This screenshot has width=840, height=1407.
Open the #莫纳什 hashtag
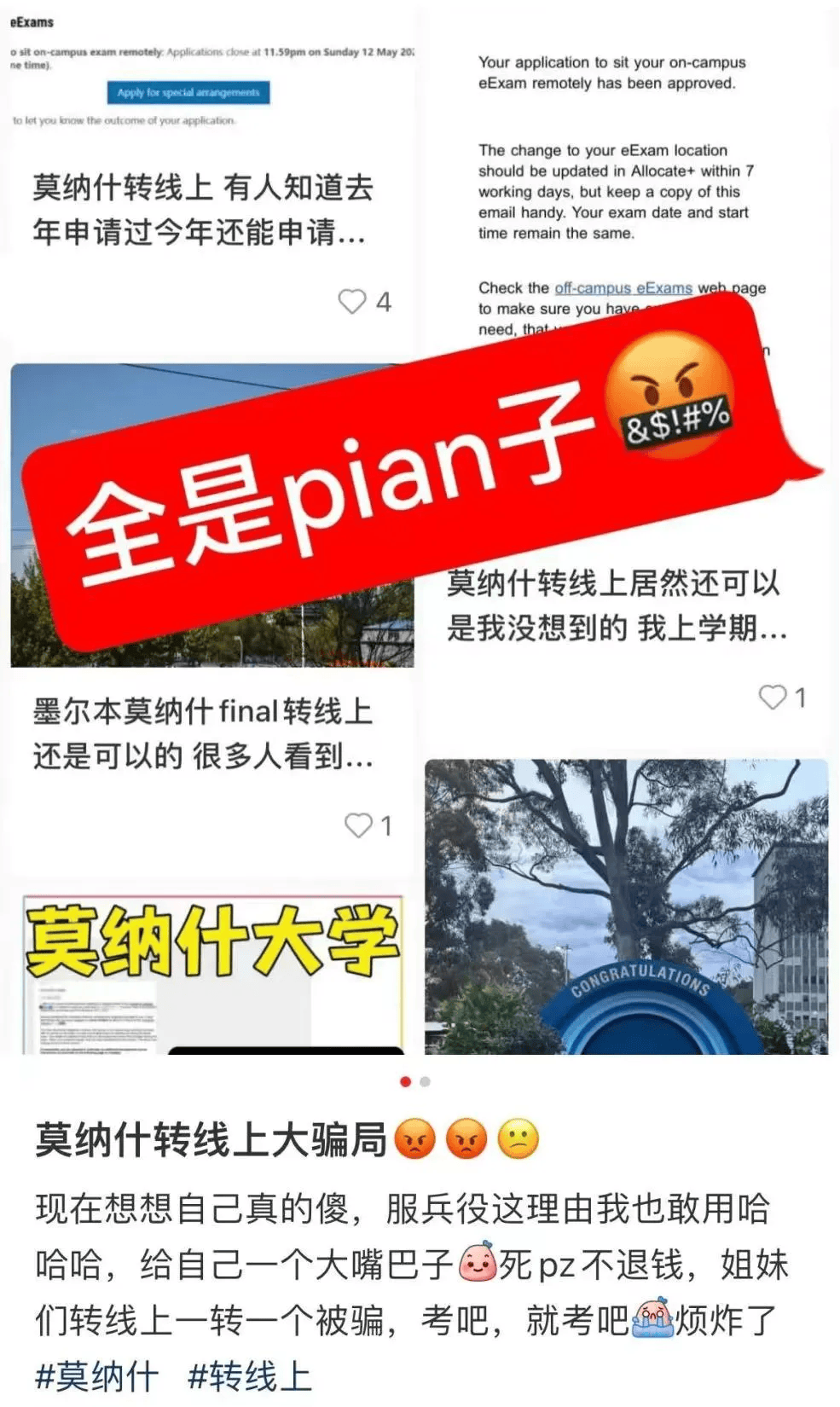click(x=97, y=1375)
